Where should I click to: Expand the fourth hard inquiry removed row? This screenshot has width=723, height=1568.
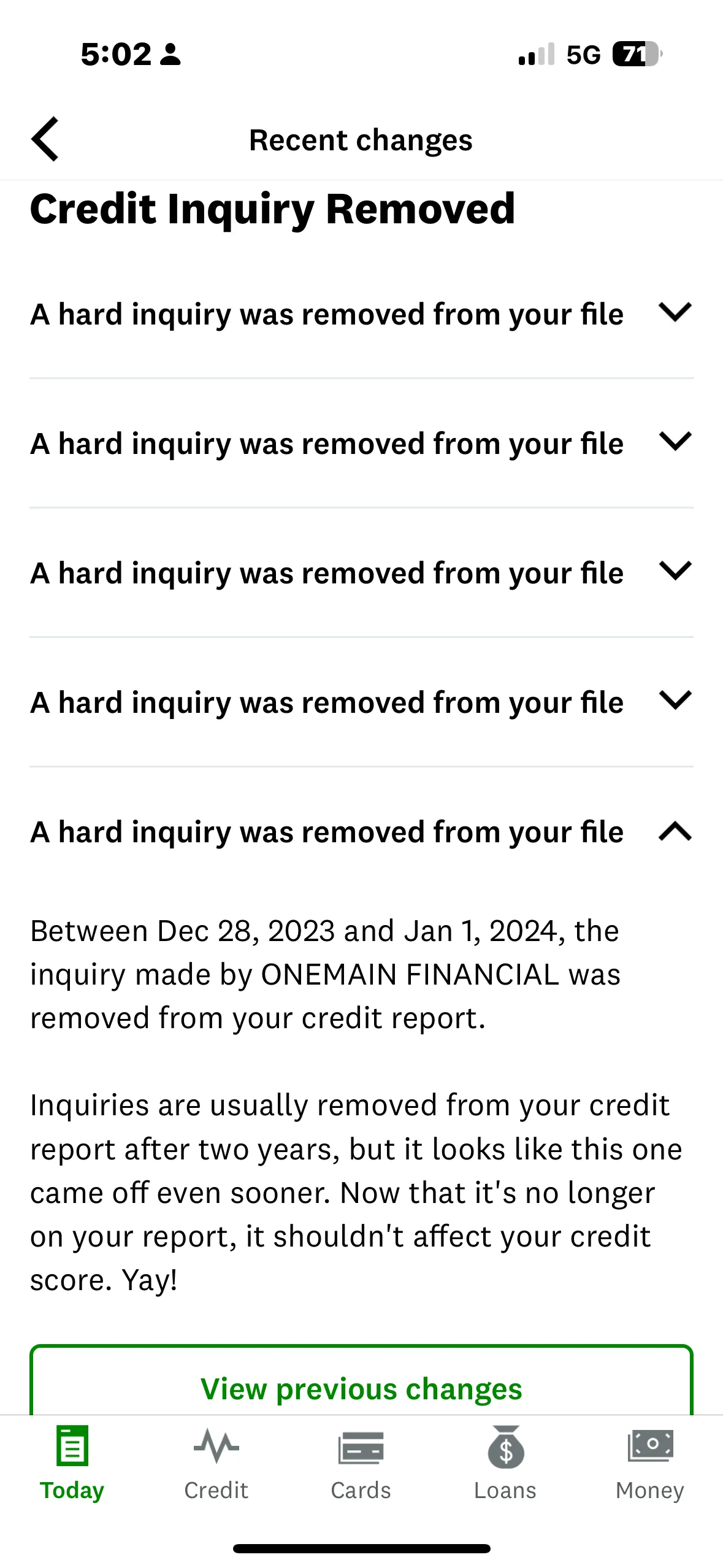click(x=361, y=702)
